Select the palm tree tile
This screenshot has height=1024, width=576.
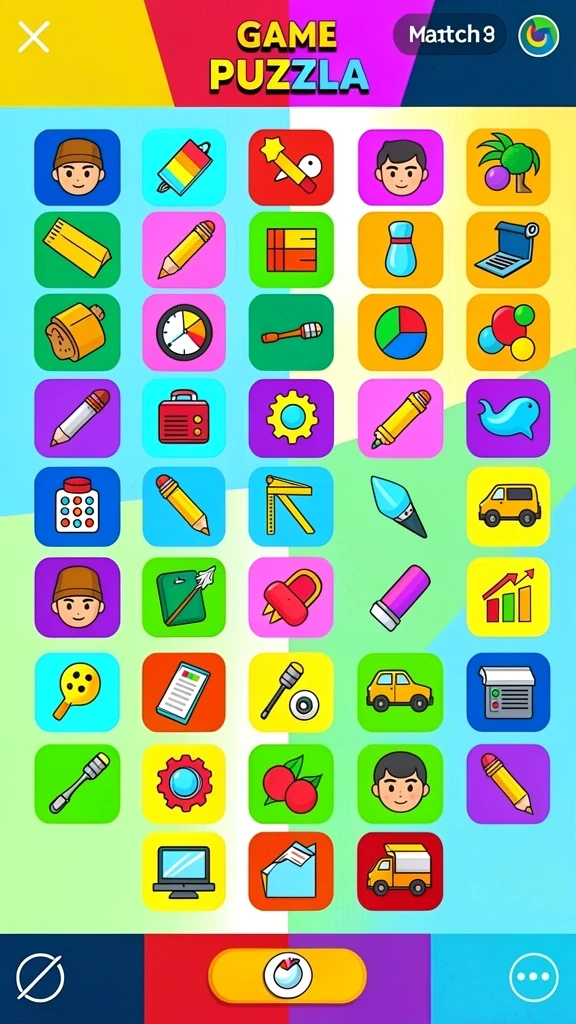pos(508,167)
